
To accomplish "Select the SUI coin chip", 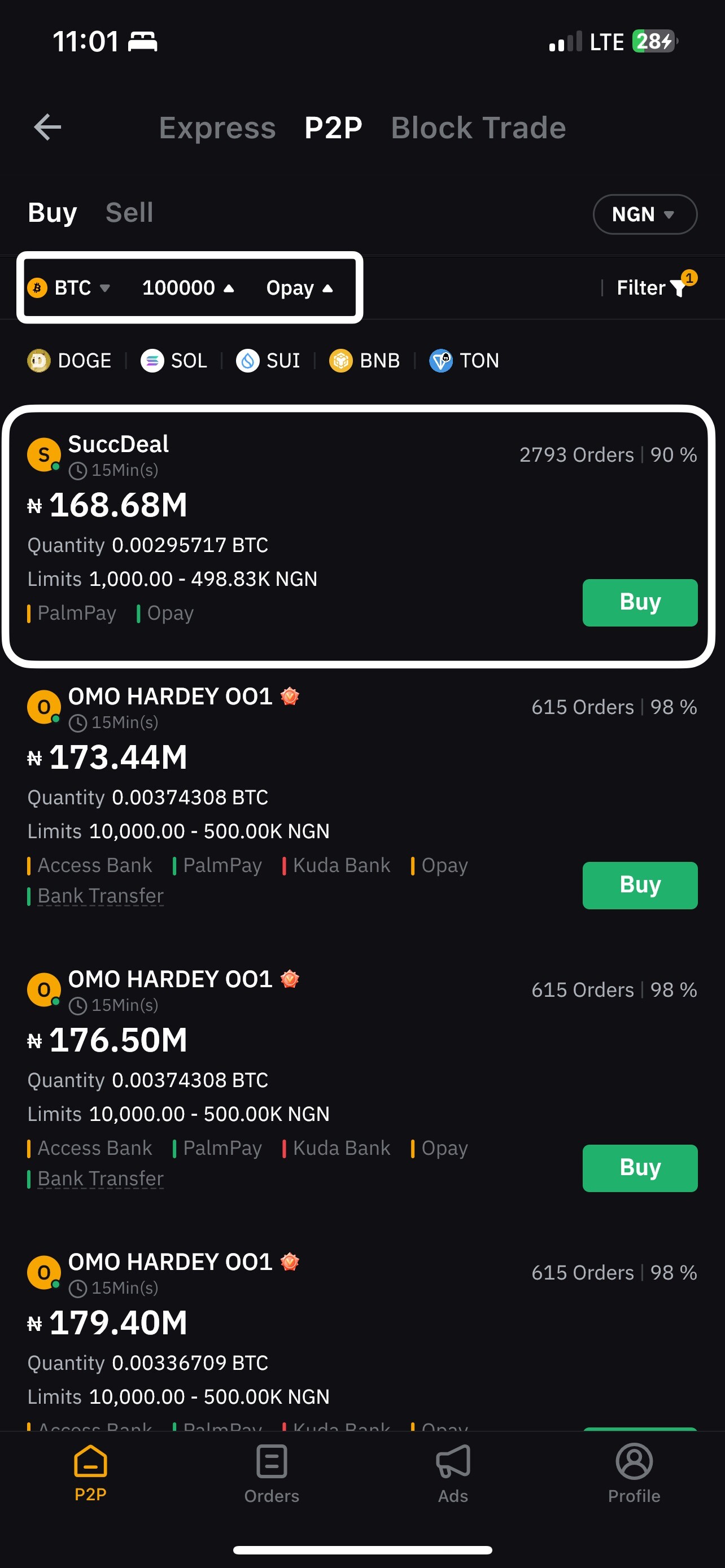I will point(268,360).
